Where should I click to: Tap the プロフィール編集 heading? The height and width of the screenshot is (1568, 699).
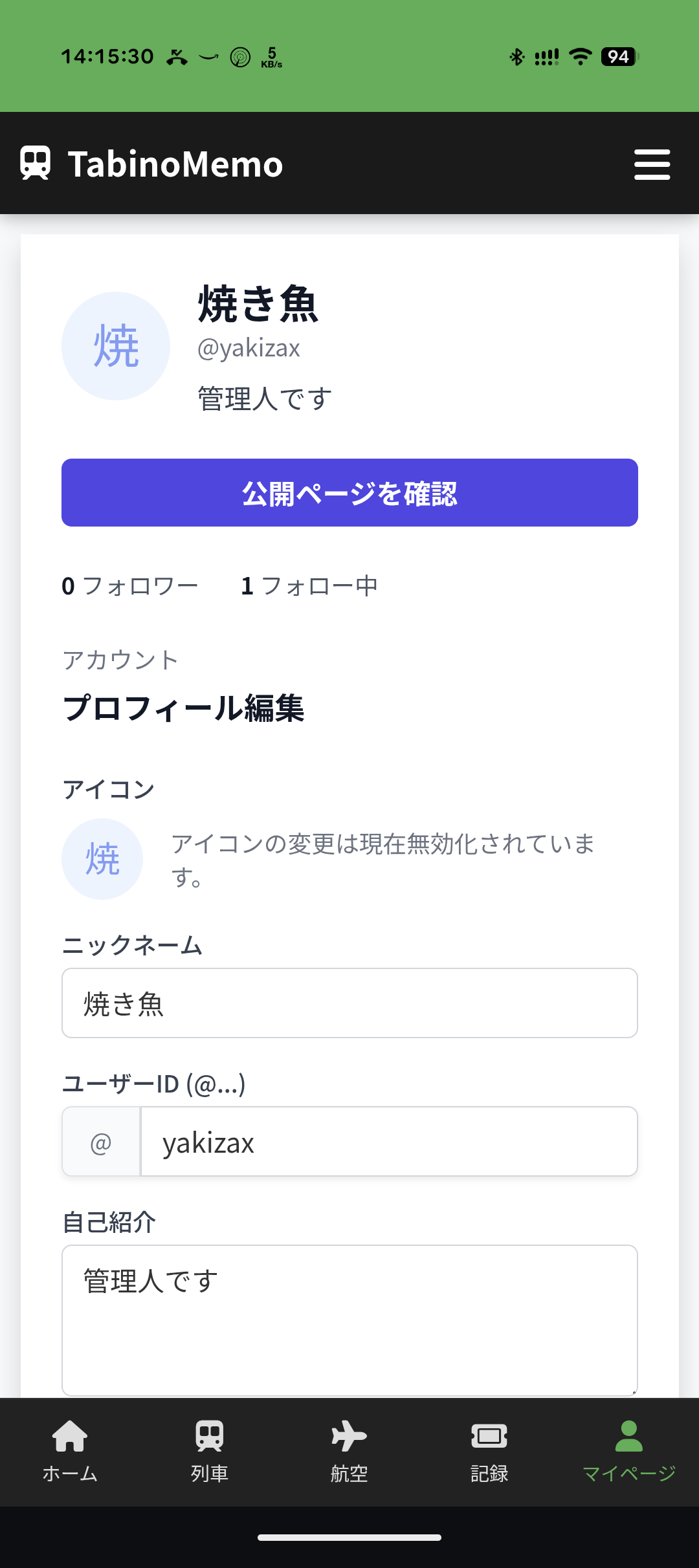[185, 708]
